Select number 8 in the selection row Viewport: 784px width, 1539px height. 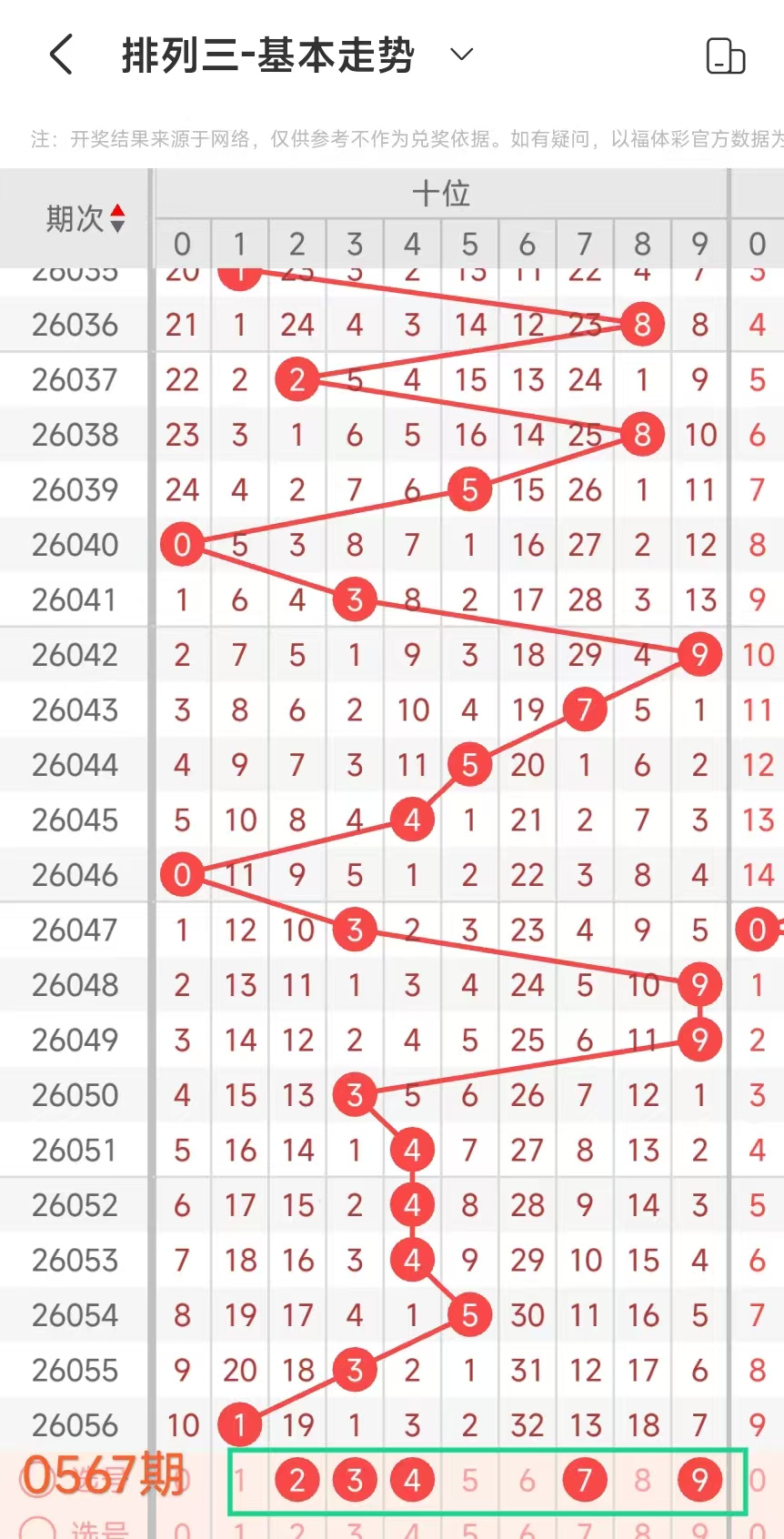tap(642, 1480)
